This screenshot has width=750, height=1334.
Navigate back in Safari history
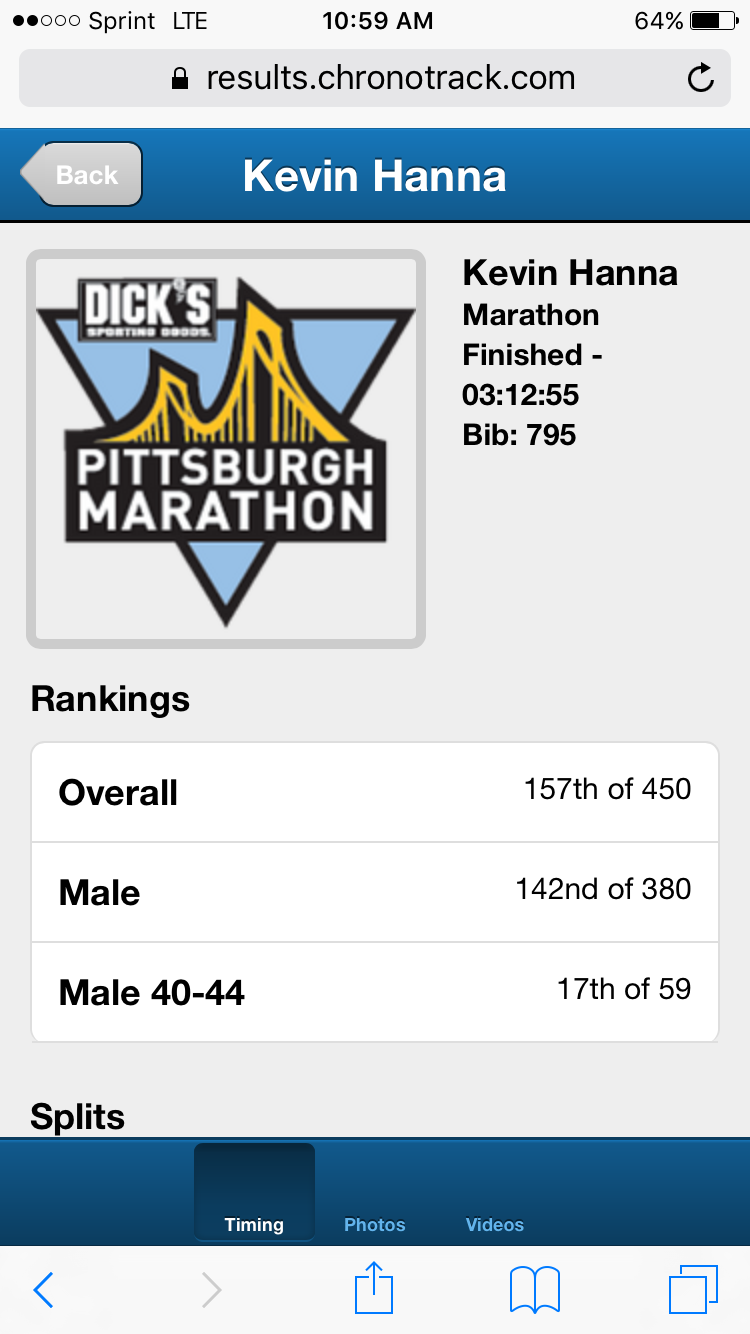[43, 1290]
